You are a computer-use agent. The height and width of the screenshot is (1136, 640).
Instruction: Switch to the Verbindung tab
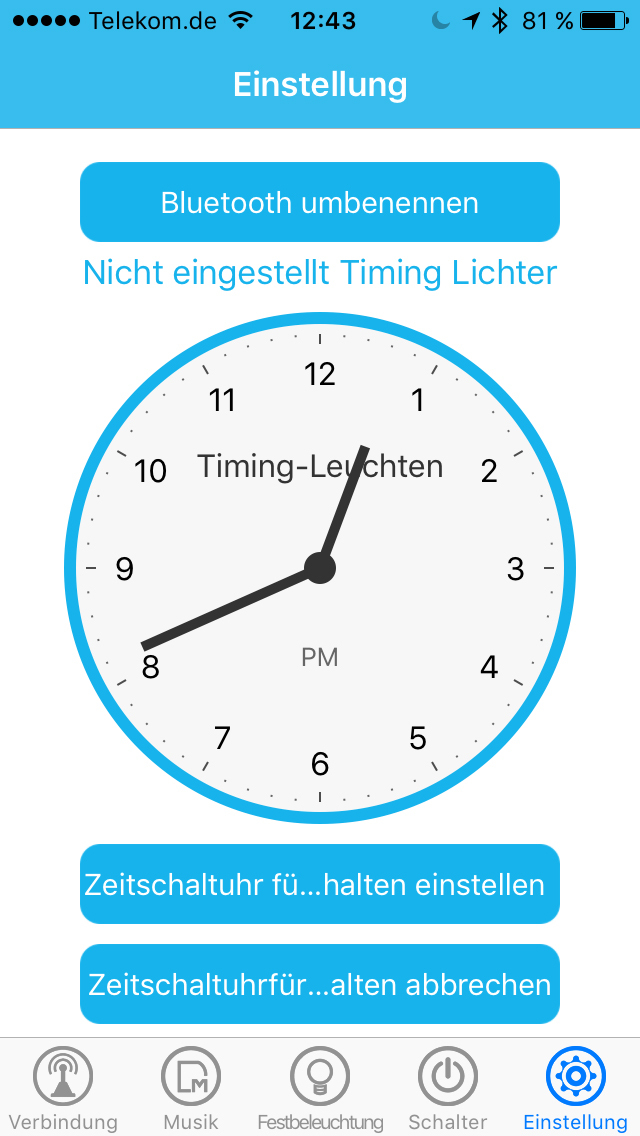click(63, 1088)
